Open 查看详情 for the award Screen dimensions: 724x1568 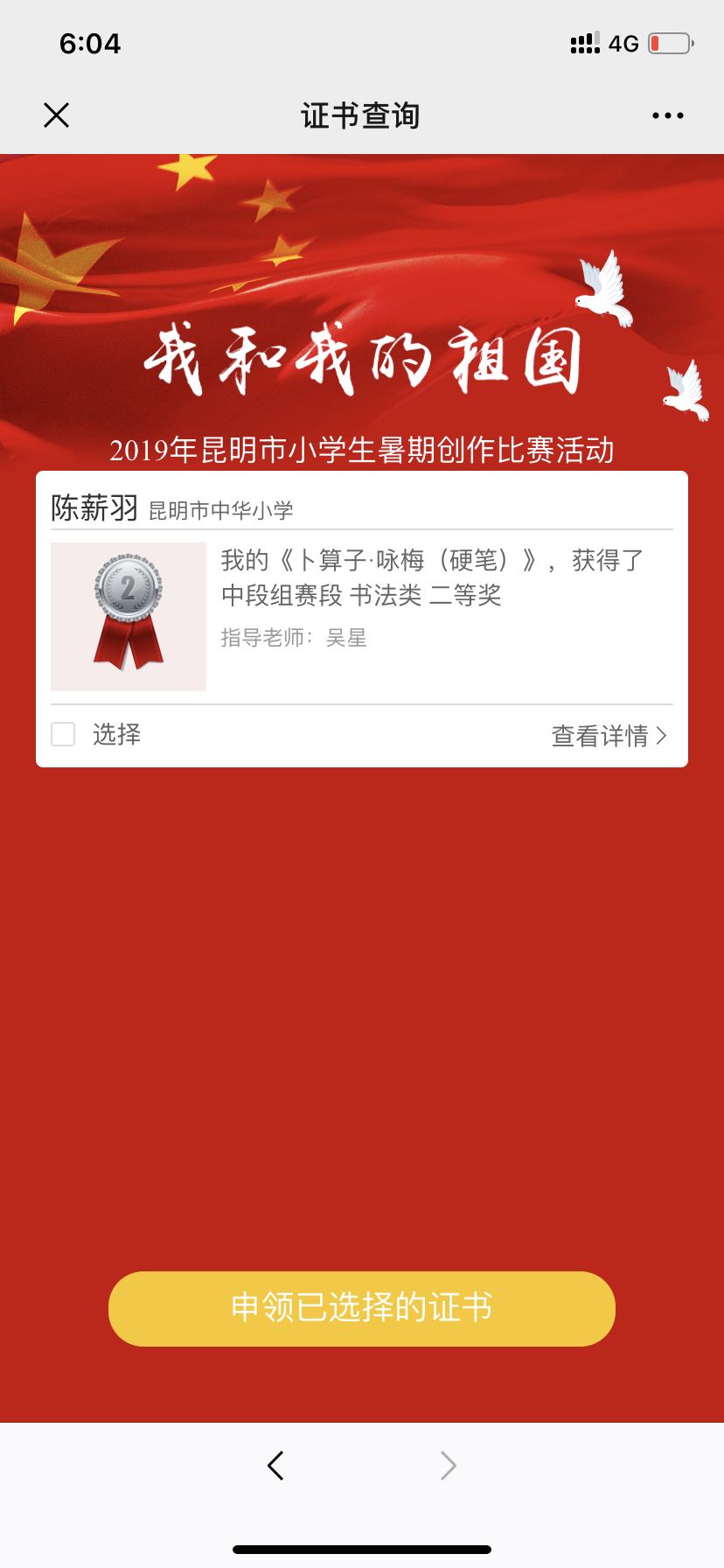609,735
